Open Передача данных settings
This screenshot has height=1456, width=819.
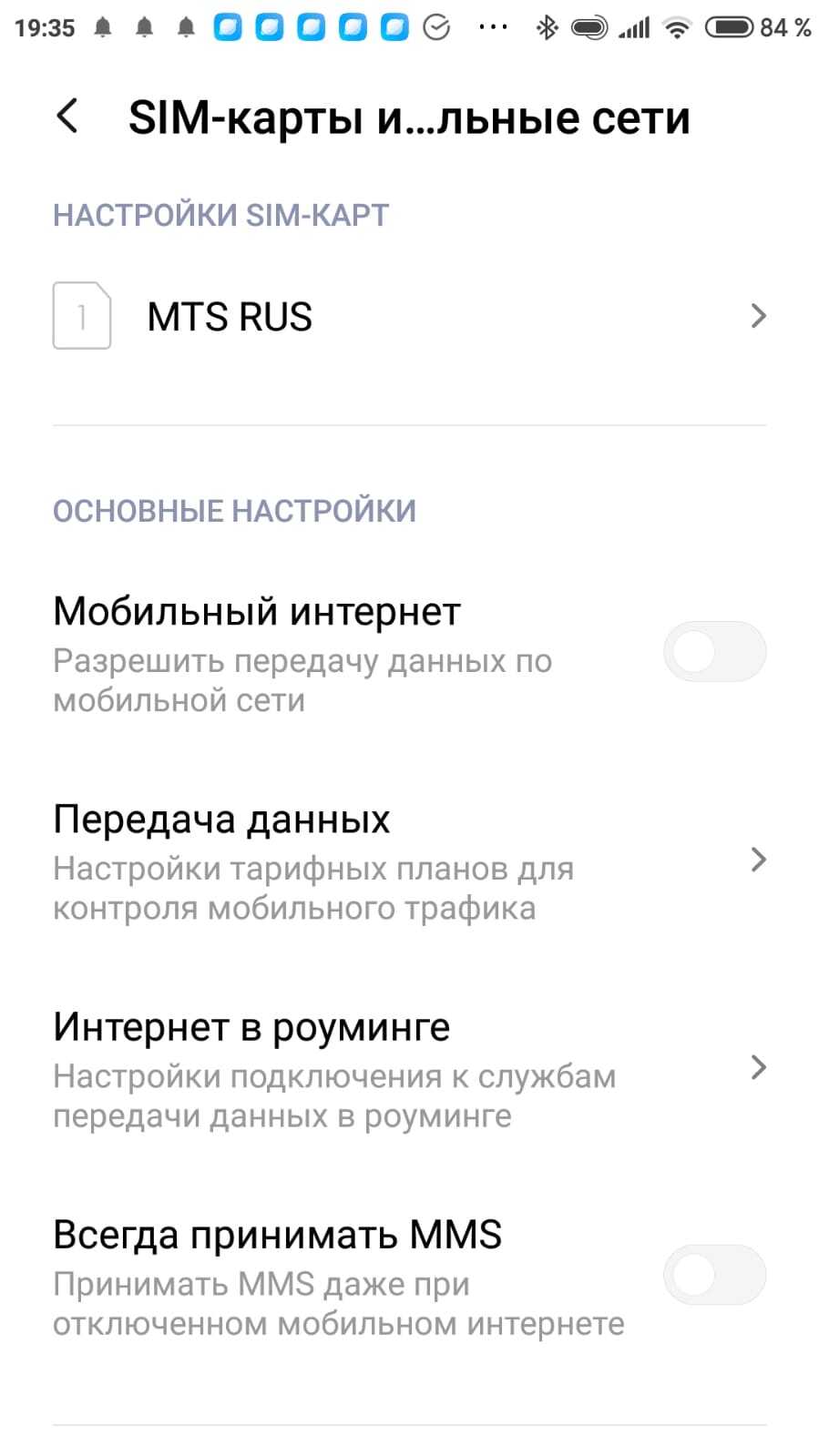(x=410, y=861)
